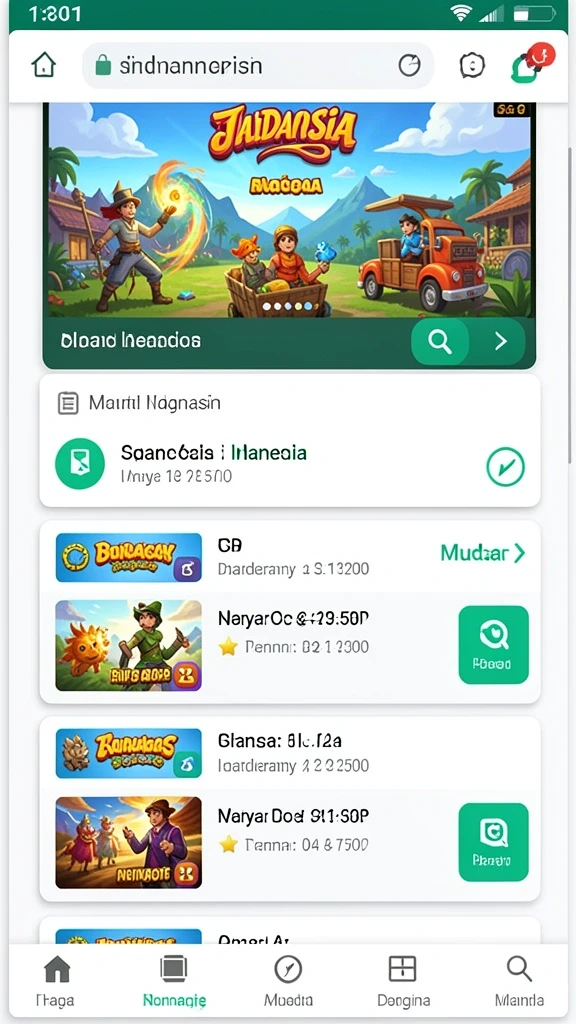Screen dimensions: 576x1024
Task: Tap the address bar showing sindnannerisn
Action: click(257, 65)
